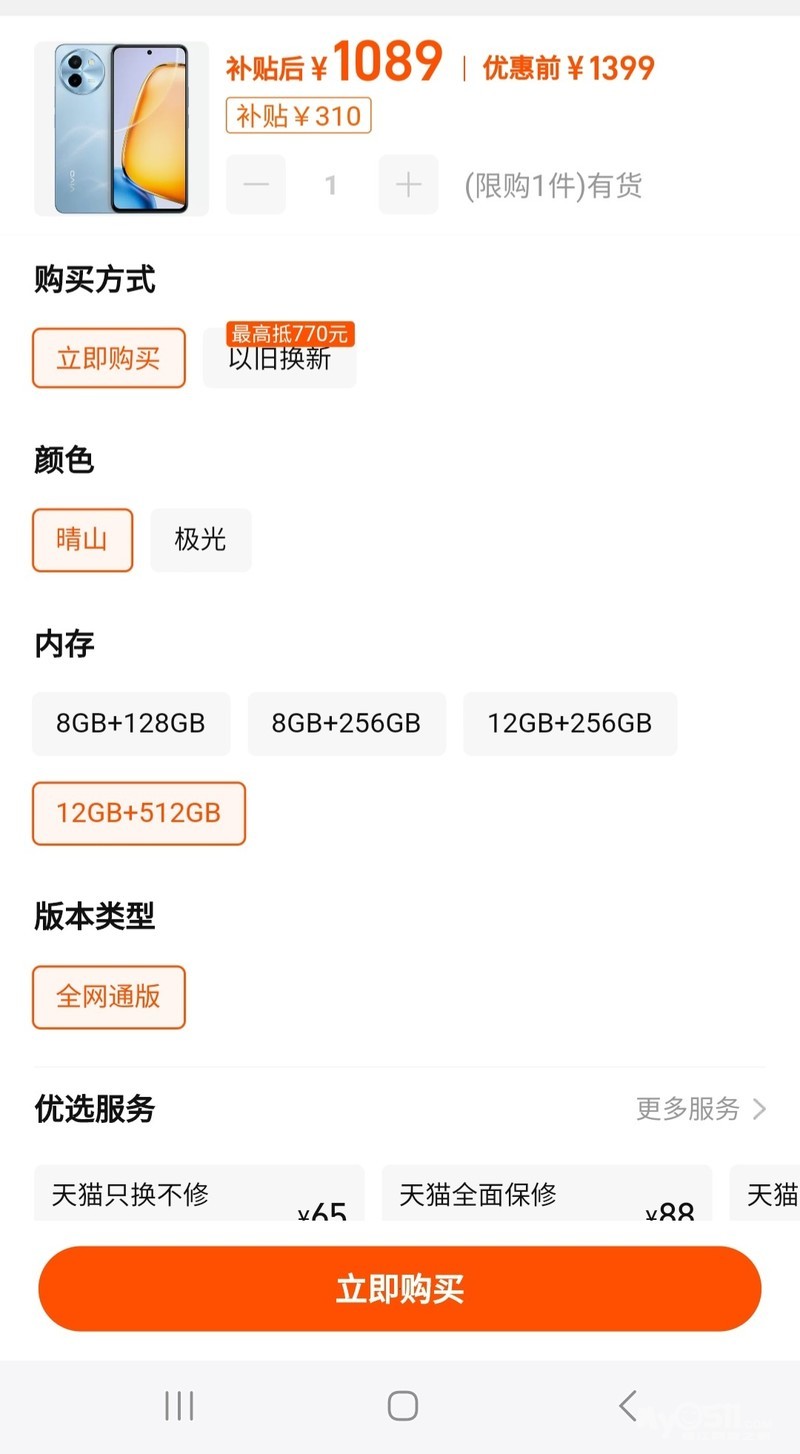800x1454 pixels.
Task: Increase quantity with the plus button
Action: (x=408, y=185)
